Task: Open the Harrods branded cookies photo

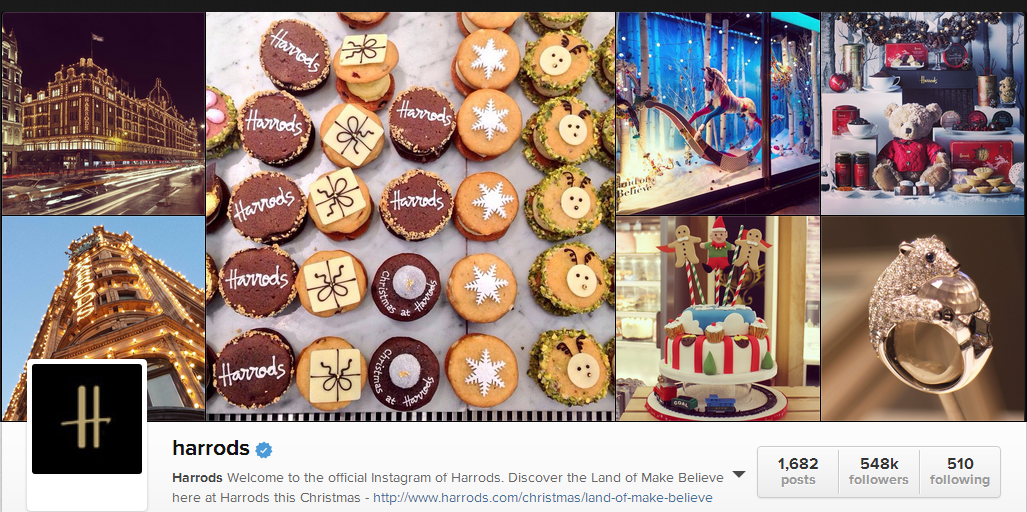Action: [410, 215]
